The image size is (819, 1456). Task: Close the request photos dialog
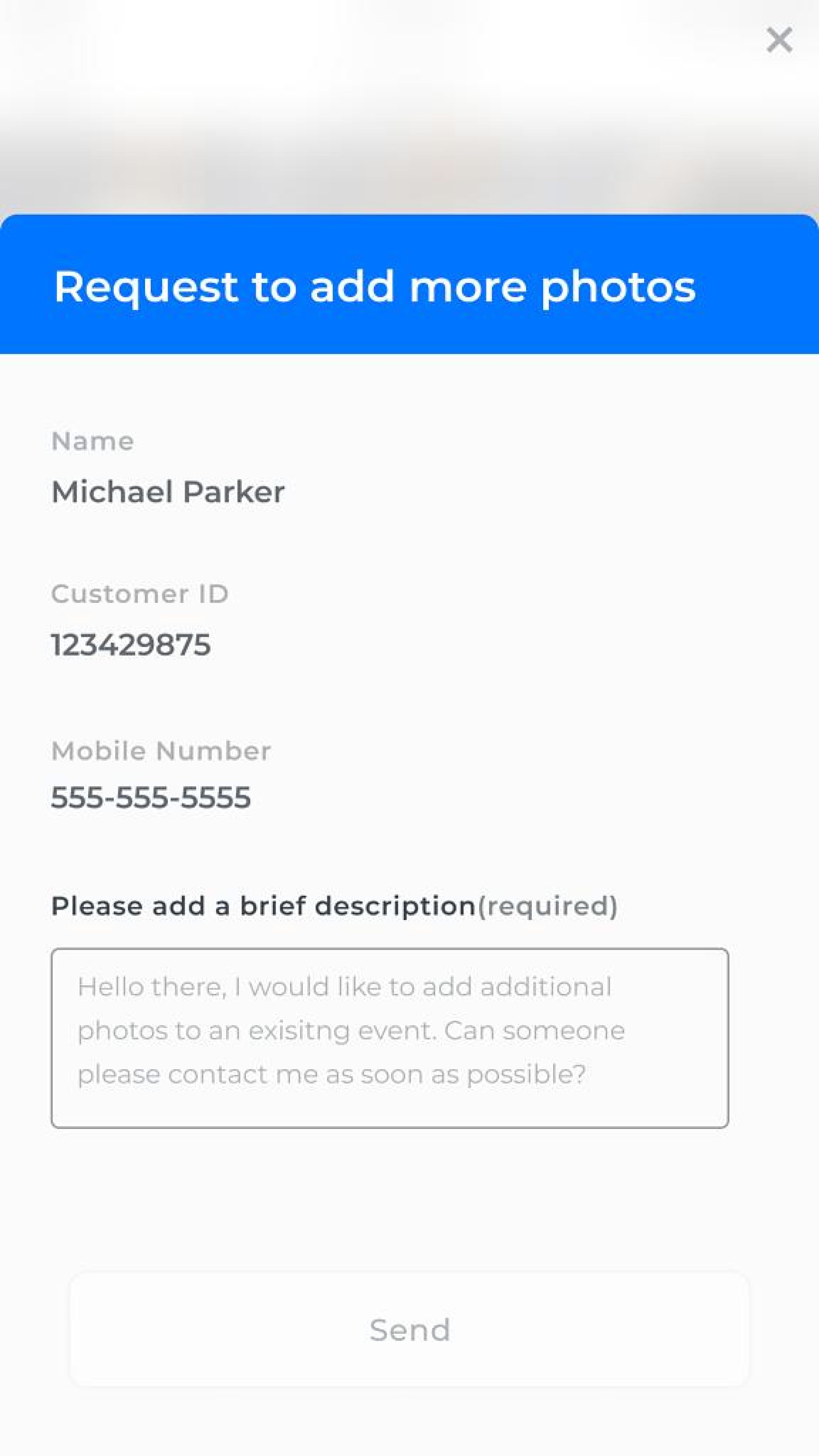779,40
